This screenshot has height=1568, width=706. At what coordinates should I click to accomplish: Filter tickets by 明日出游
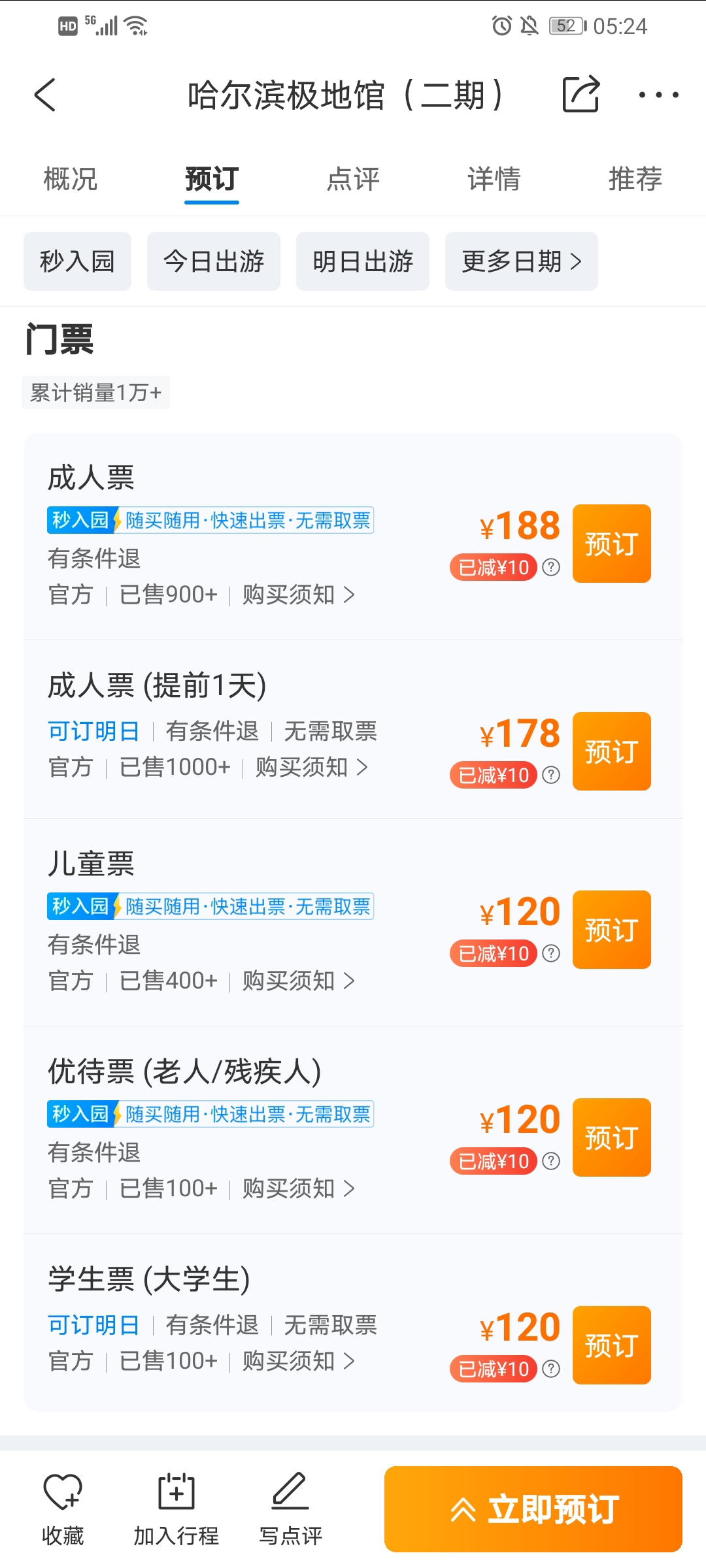click(x=363, y=261)
